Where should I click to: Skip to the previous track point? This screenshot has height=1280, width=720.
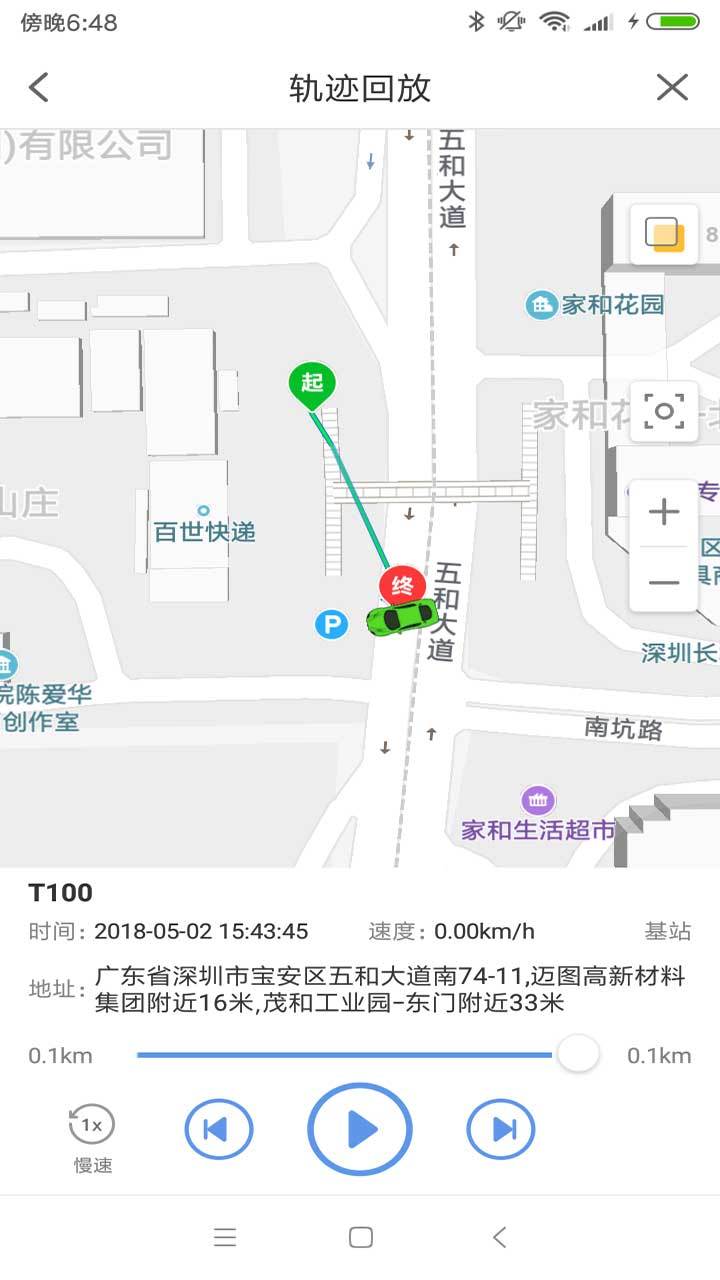[218, 1130]
